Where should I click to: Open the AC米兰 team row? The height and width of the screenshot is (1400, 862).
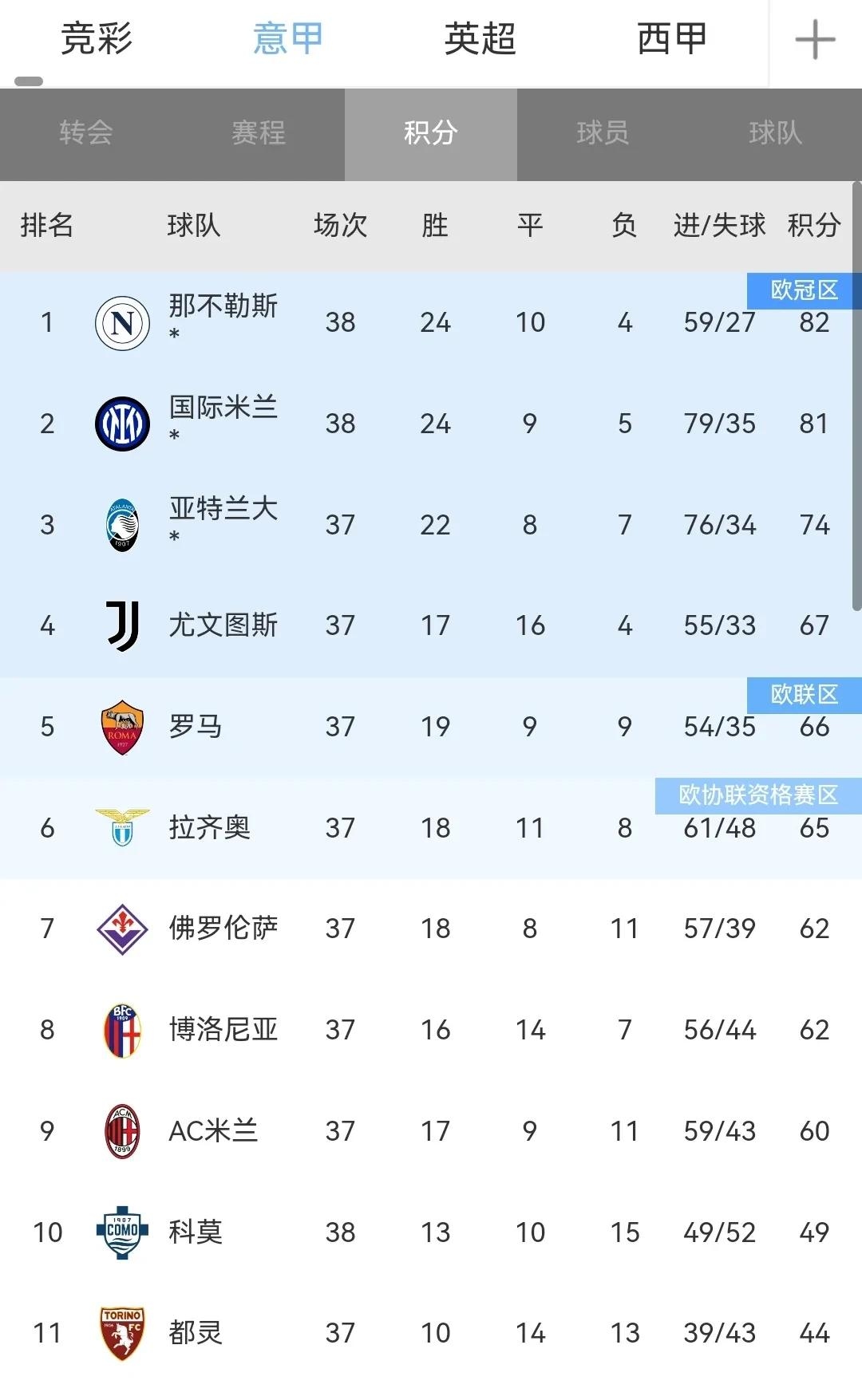431,1132
